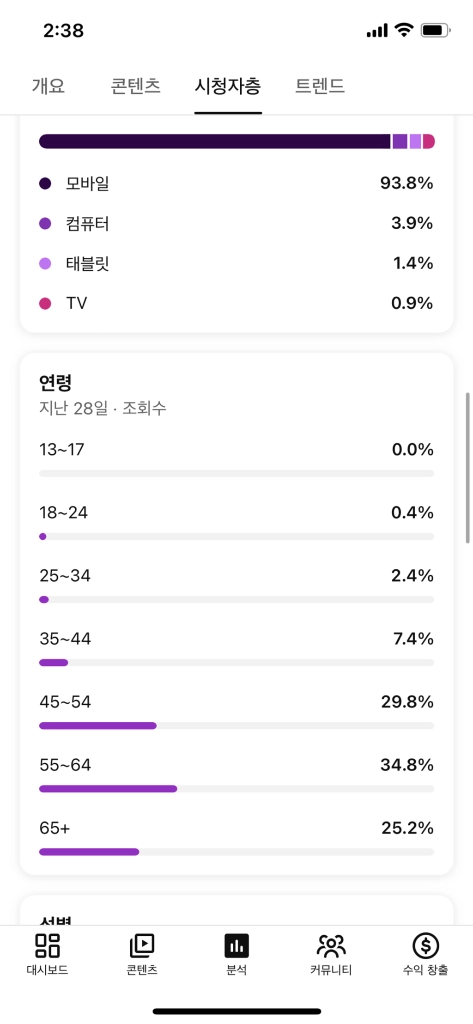
Task: Switch to the 개요 tab
Action: pyautogui.click(x=48, y=86)
